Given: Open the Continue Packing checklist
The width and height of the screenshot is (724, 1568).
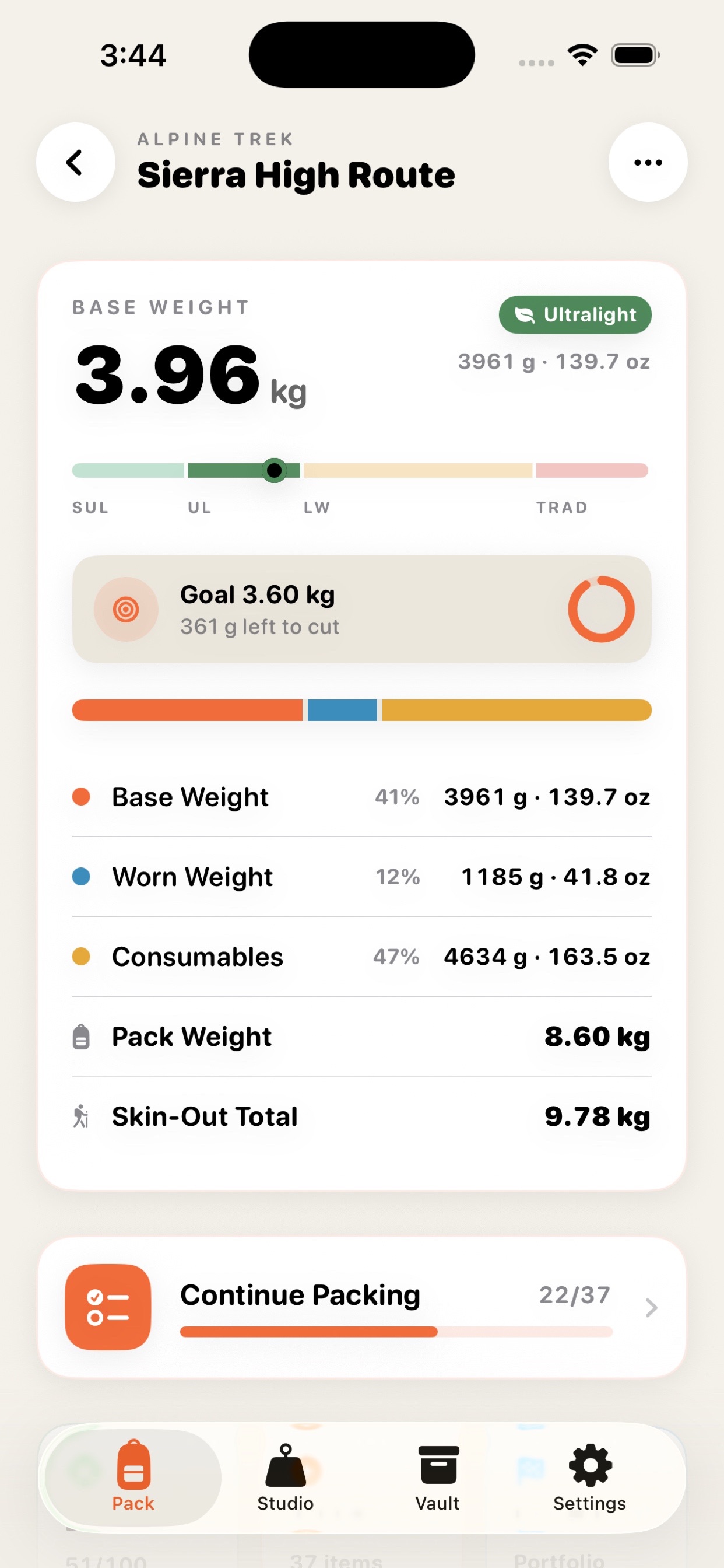Looking at the screenshot, I should [362, 1307].
